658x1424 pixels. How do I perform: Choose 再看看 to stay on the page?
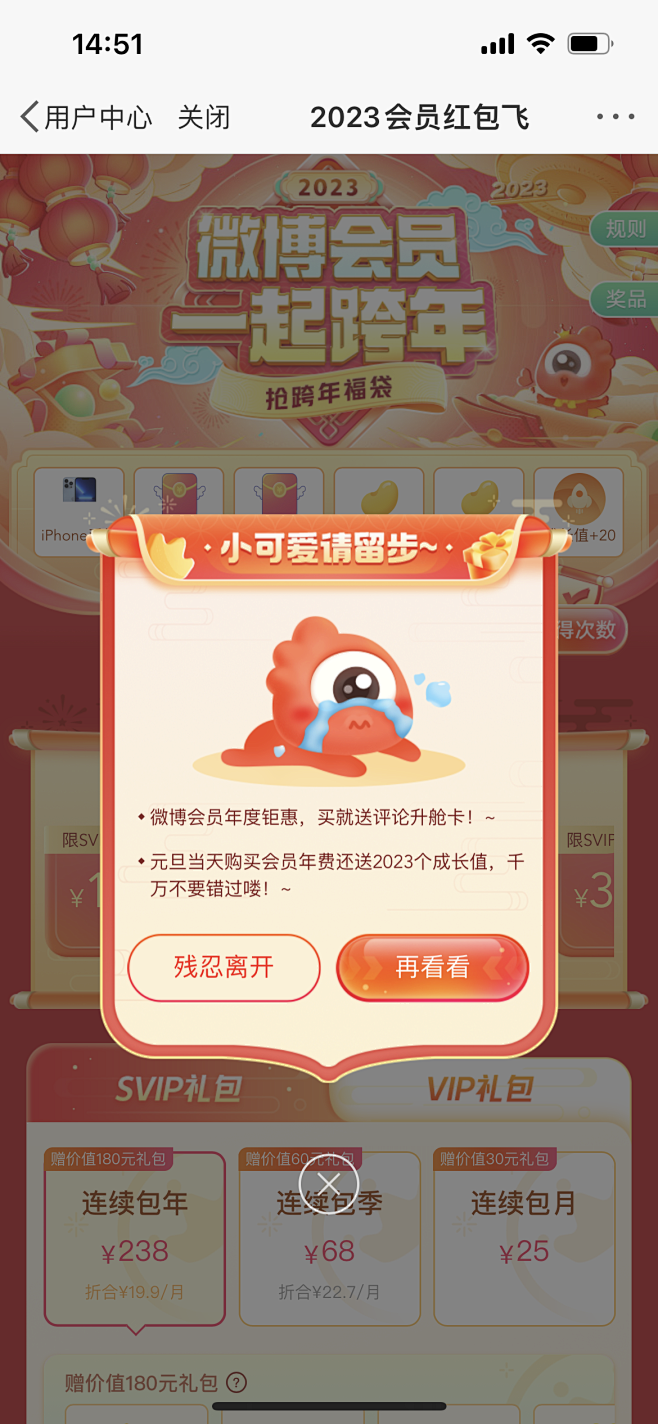432,967
